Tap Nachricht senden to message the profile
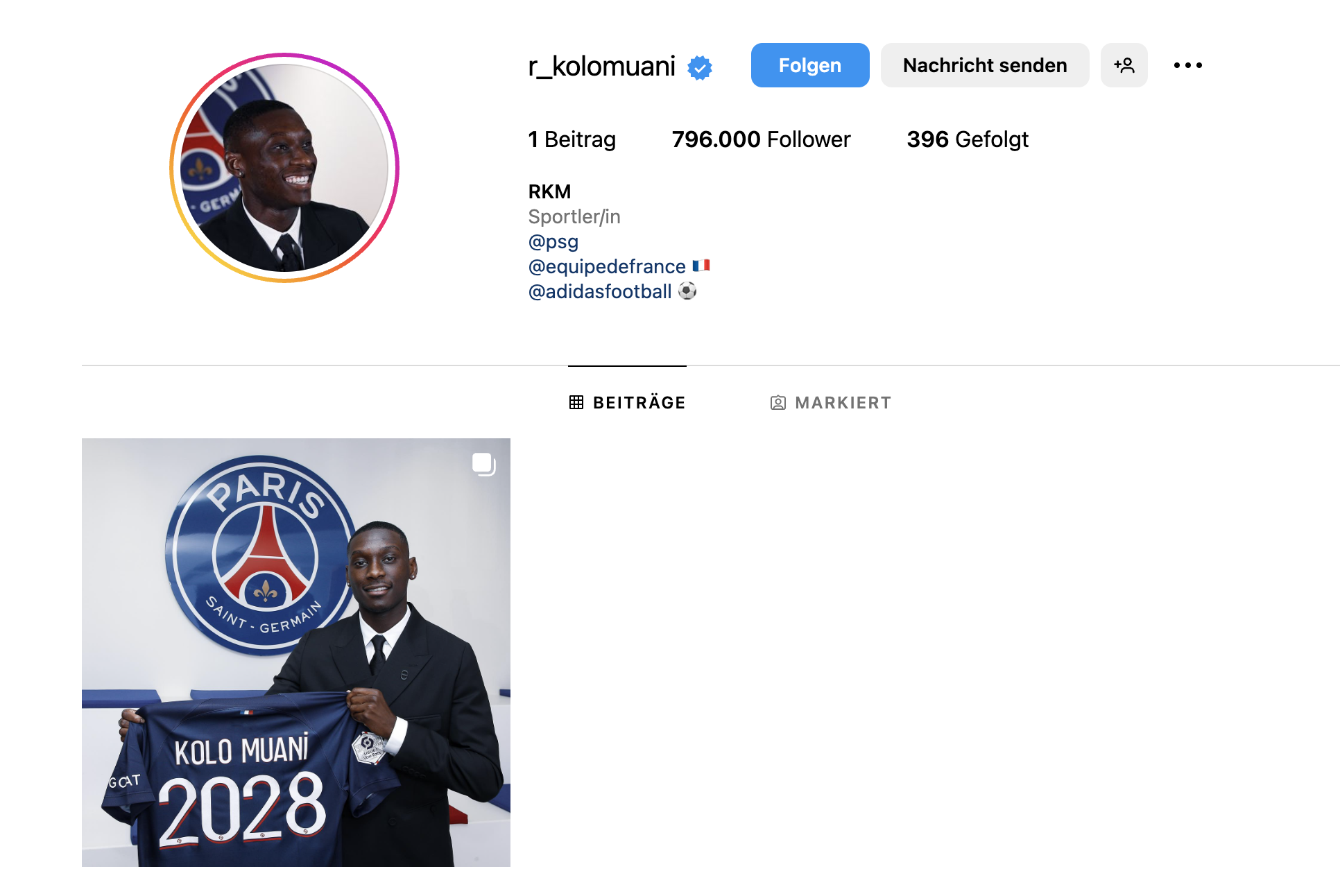The height and width of the screenshot is (896, 1340). coord(984,65)
